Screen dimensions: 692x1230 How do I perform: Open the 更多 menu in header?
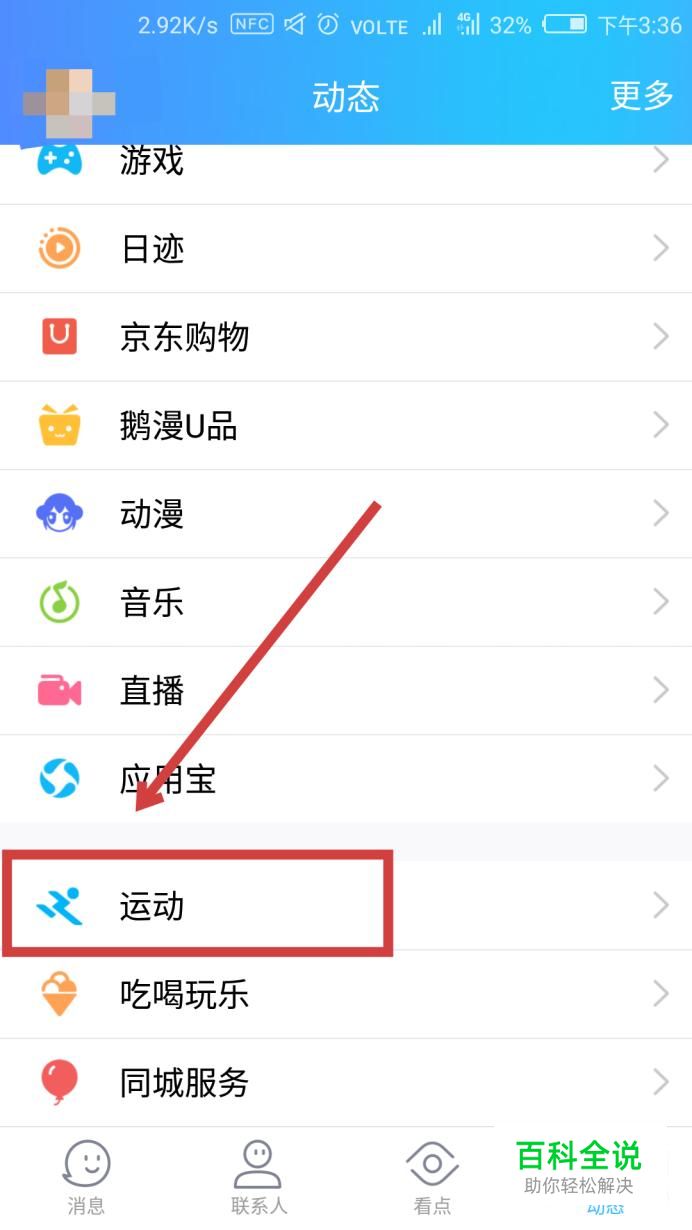(x=642, y=96)
